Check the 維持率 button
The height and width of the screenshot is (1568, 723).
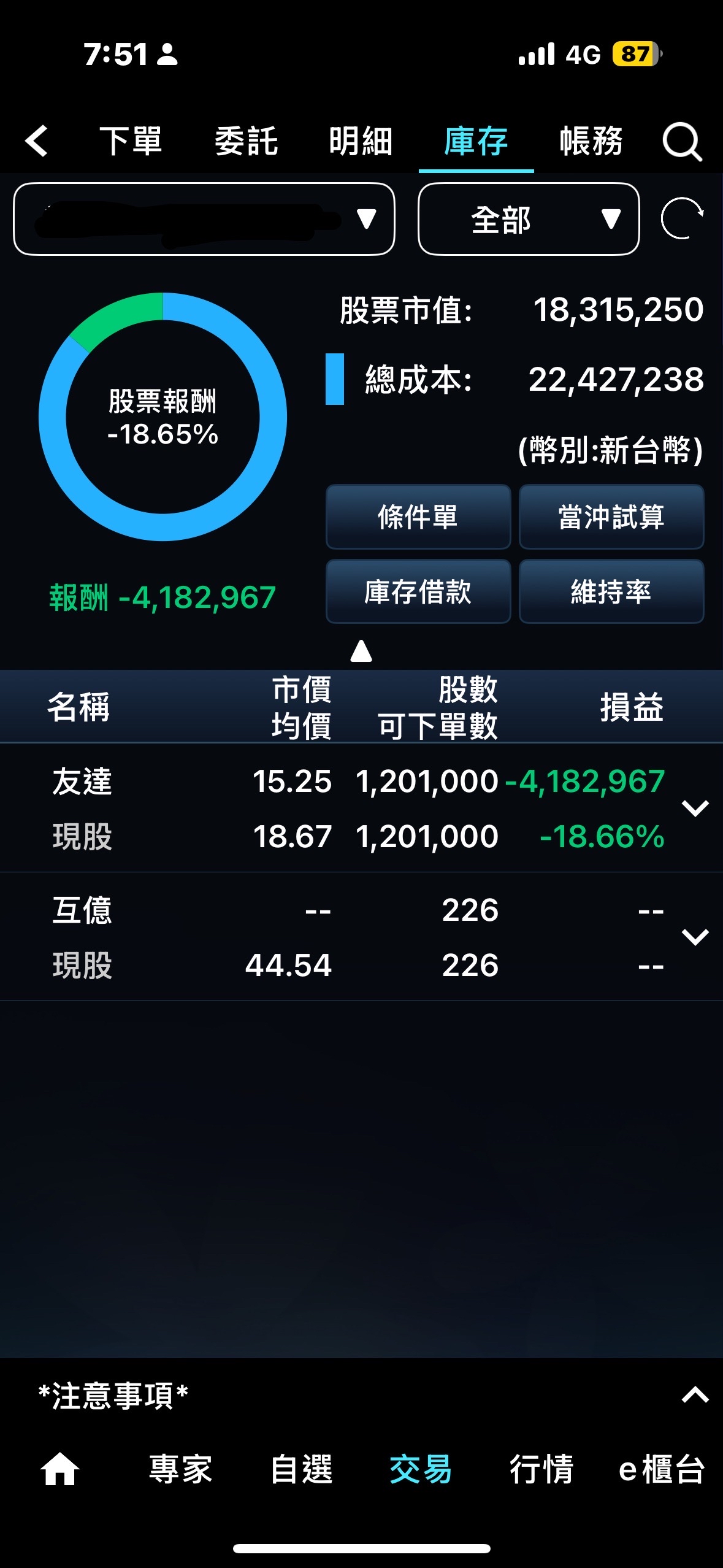click(611, 591)
